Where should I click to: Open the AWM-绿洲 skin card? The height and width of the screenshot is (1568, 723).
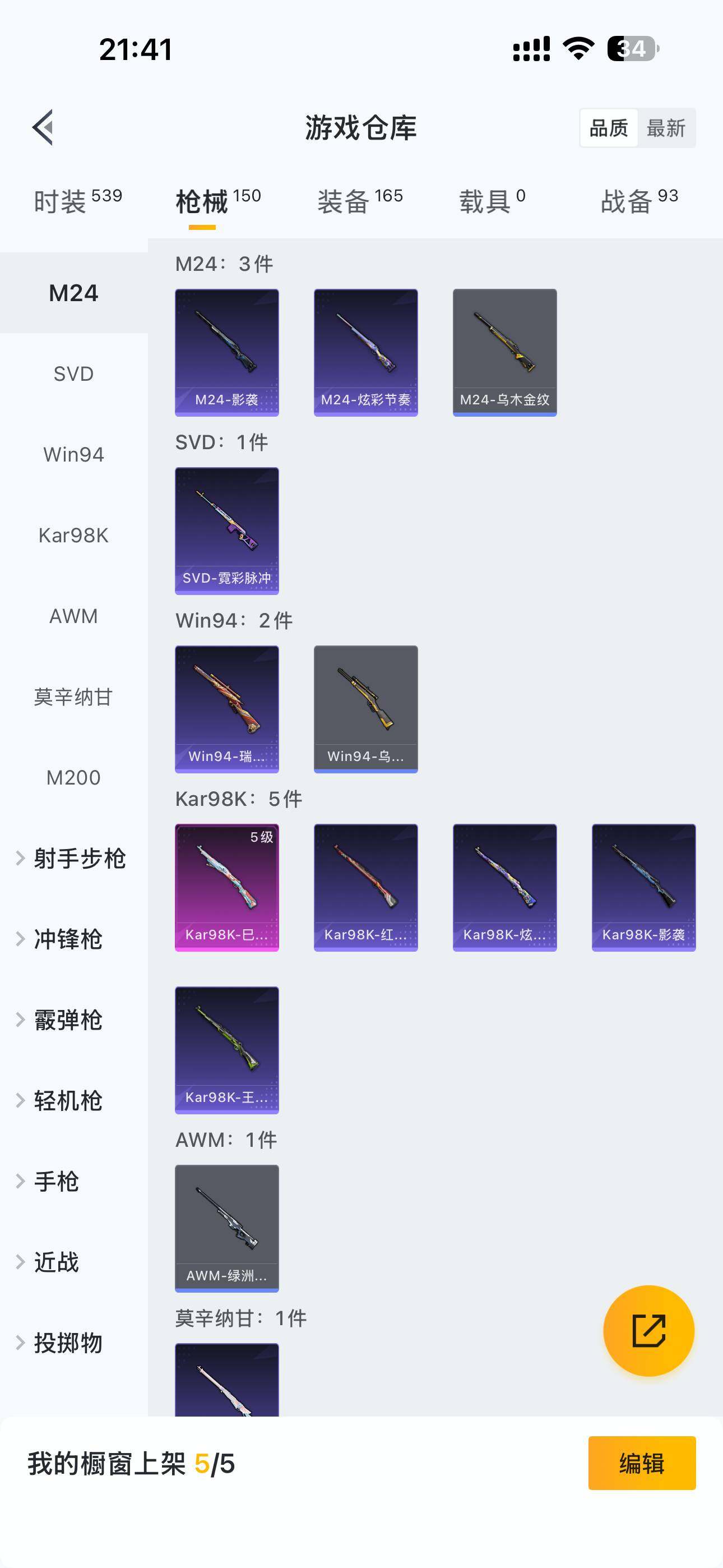coord(226,1228)
